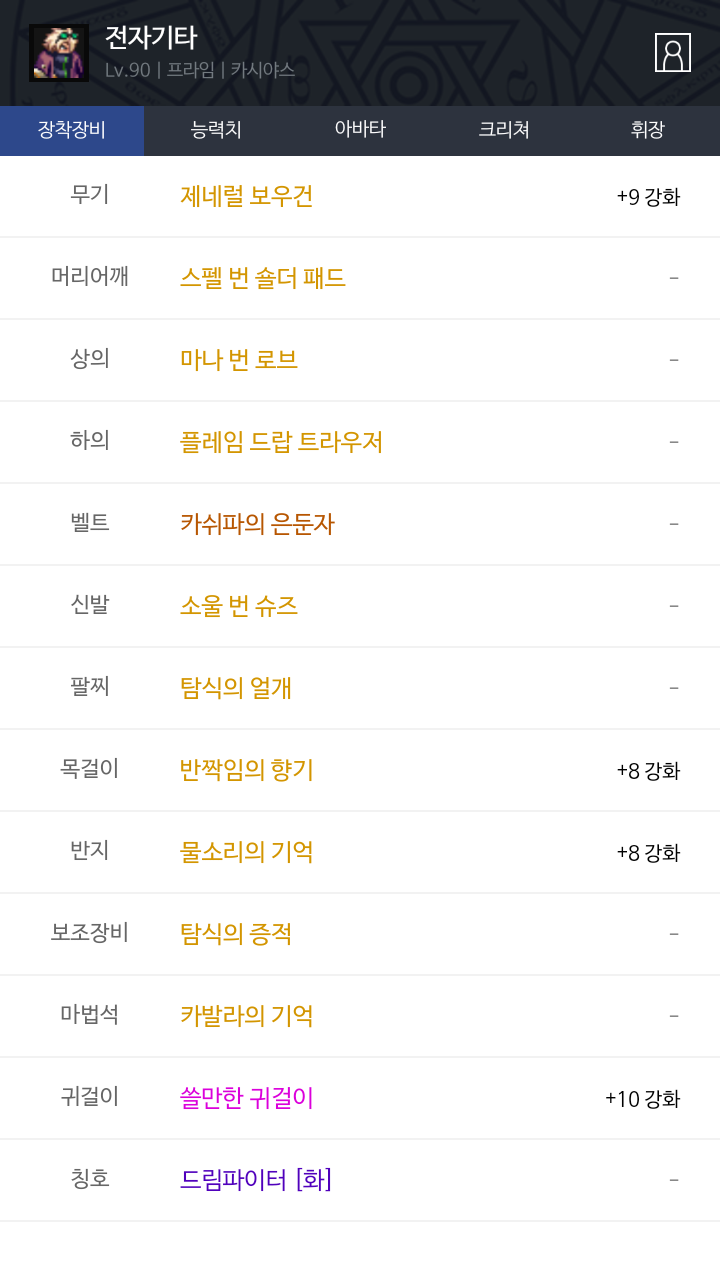720x1280 pixels.
Task: Open 스펠 번 숄더 패드 details
Action: click(262, 278)
